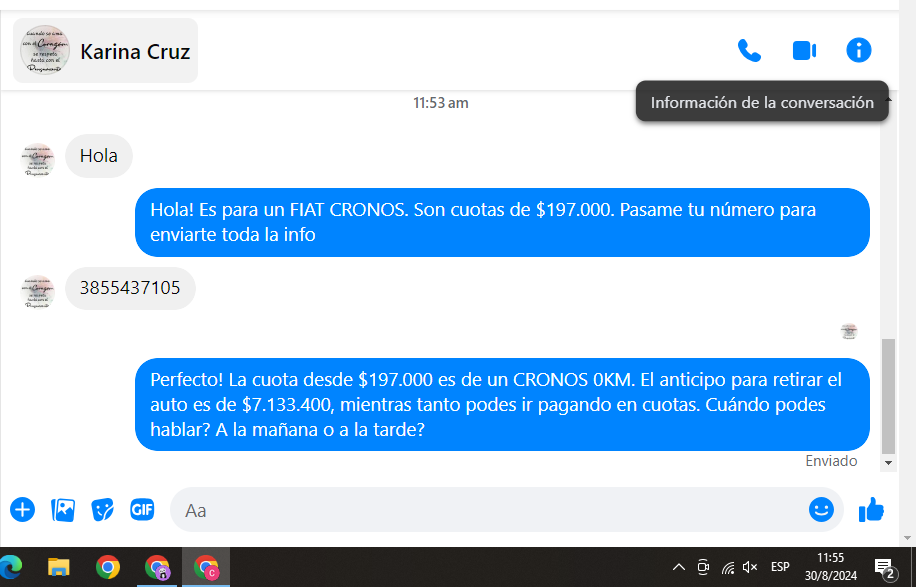Focus the Aa message field
The image size is (916, 587).
[x=480, y=510]
